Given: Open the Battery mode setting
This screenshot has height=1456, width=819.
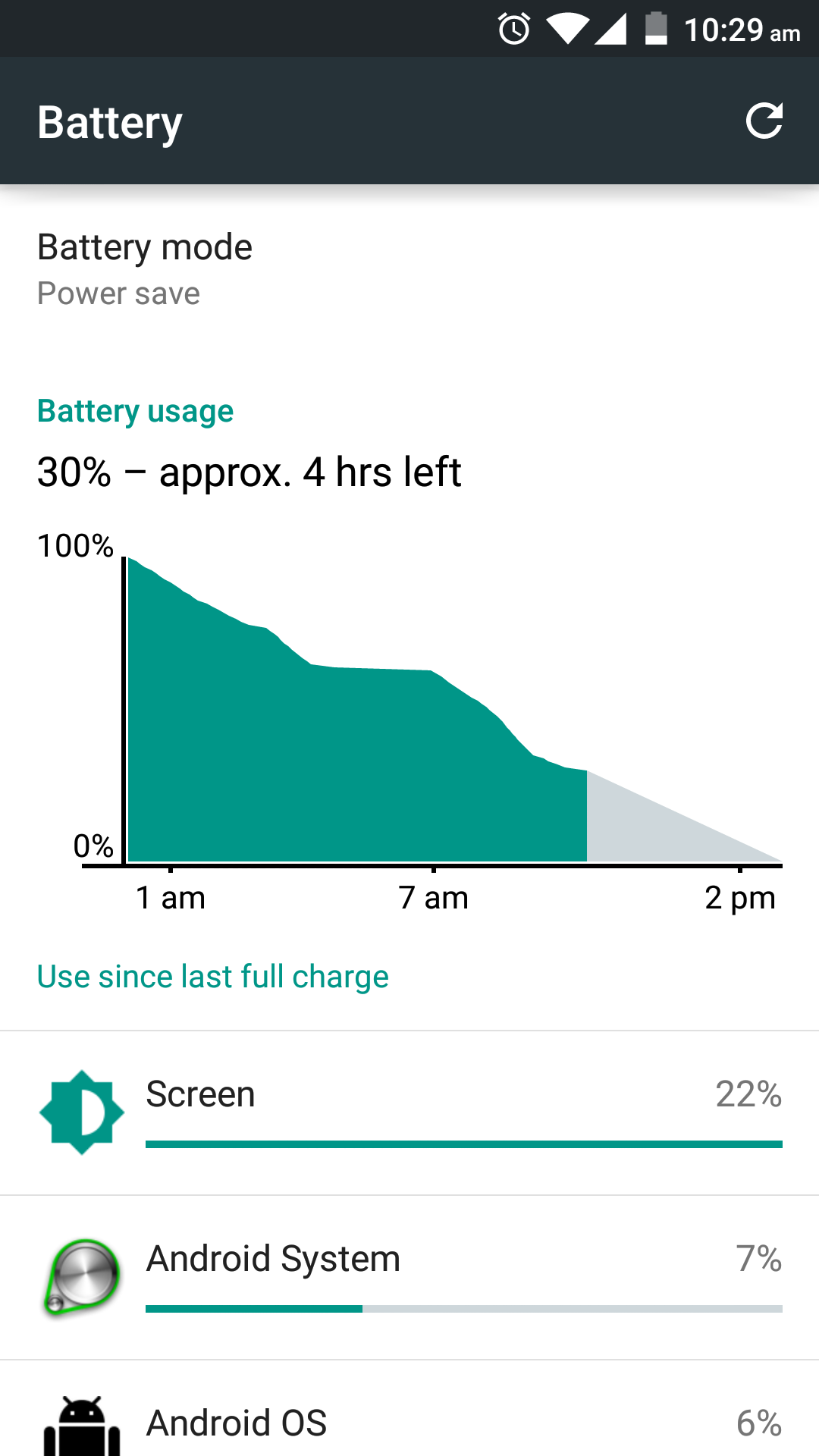Looking at the screenshot, I should click(409, 269).
